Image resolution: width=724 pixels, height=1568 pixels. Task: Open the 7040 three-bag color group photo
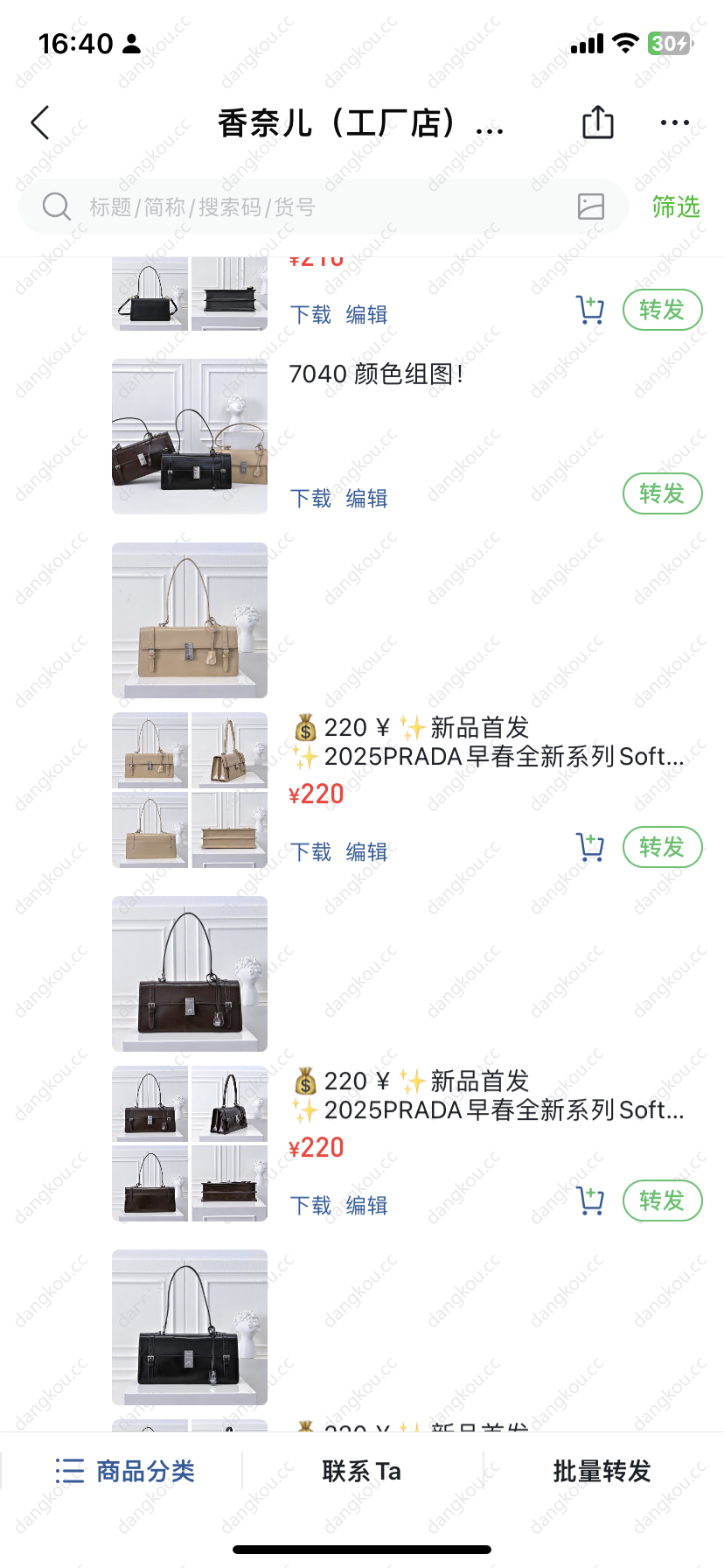tap(190, 437)
